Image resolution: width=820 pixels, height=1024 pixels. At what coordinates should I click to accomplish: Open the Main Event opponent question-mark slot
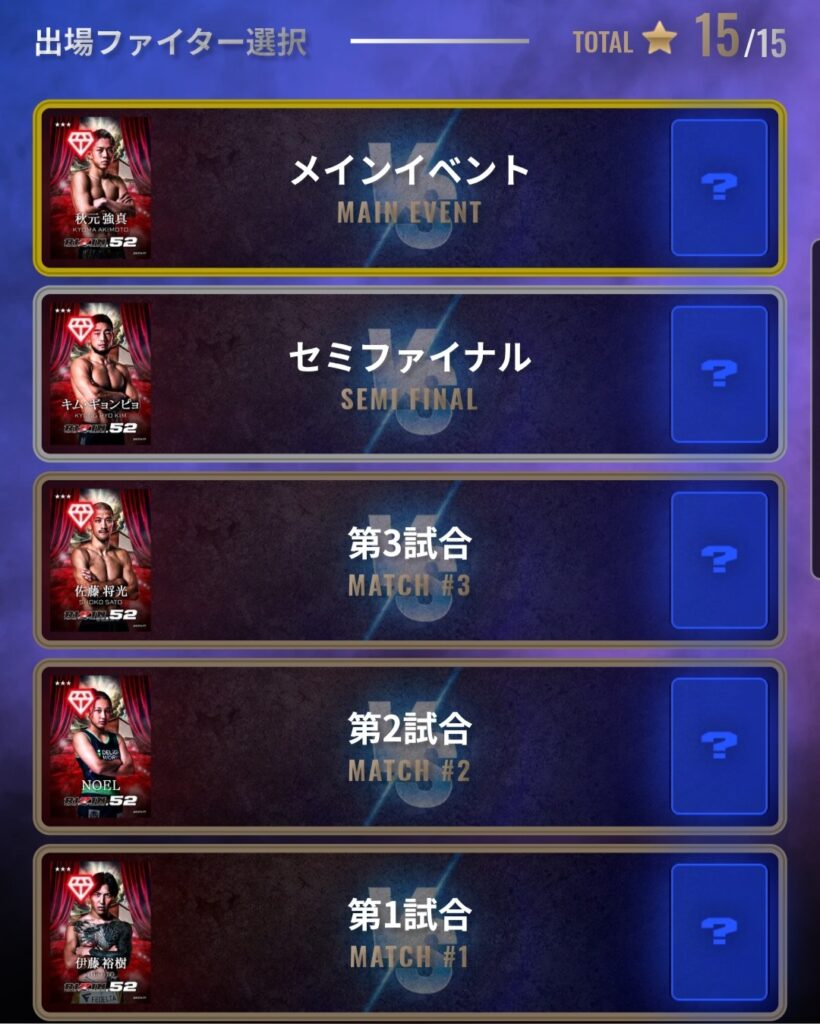click(x=719, y=188)
